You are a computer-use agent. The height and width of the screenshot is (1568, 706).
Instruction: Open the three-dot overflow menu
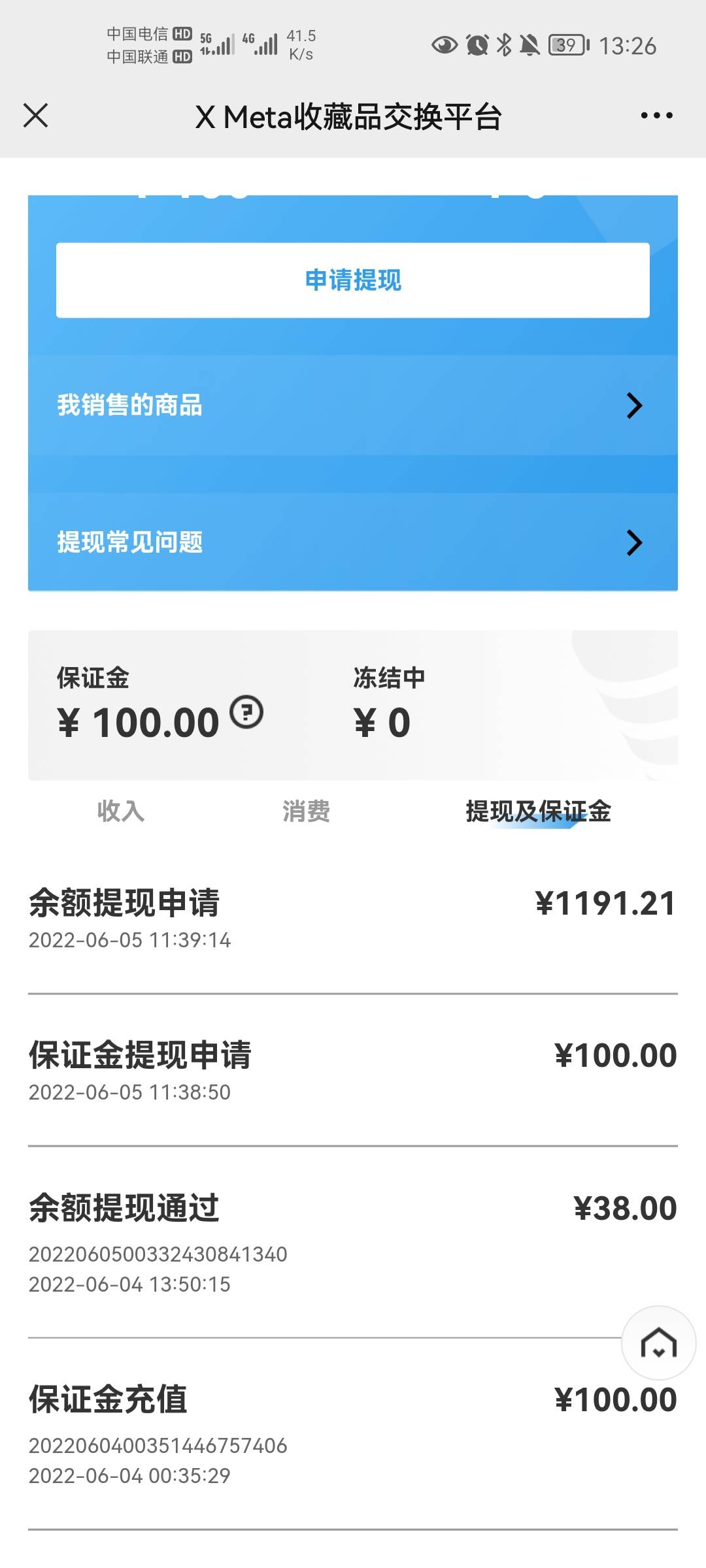tap(656, 116)
